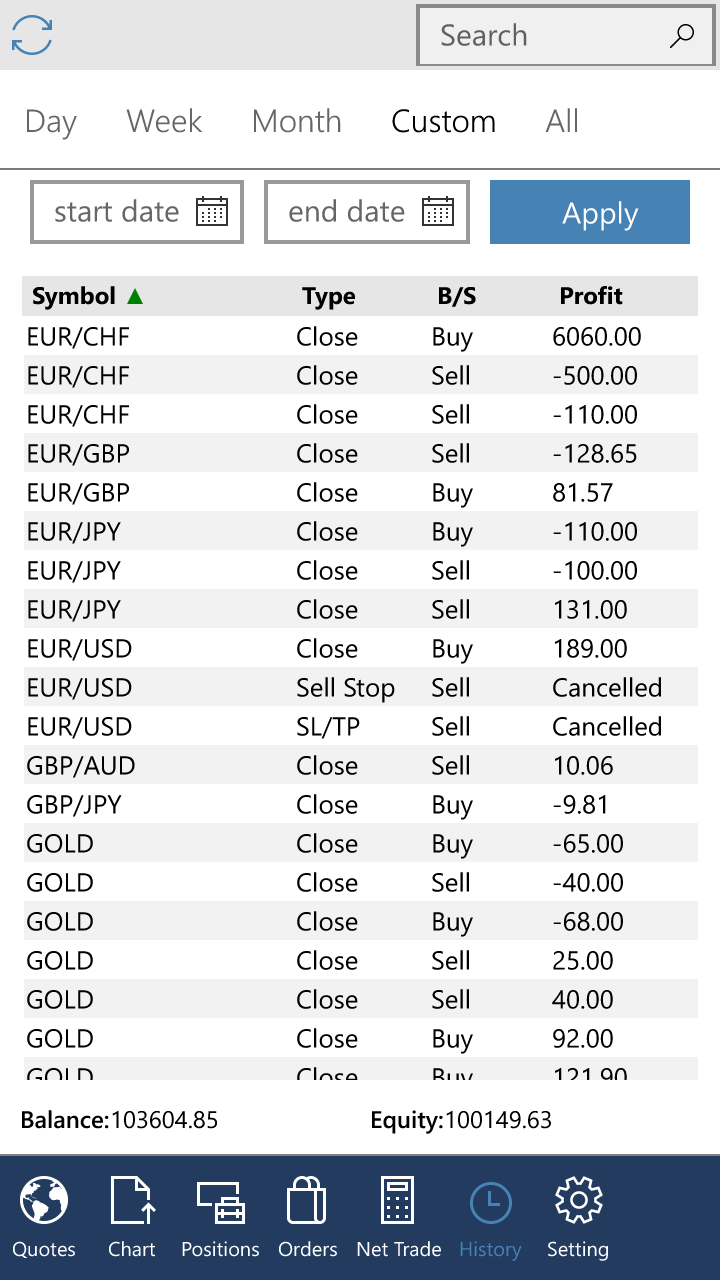Select the Week period
The height and width of the screenshot is (1280, 720).
pos(164,122)
